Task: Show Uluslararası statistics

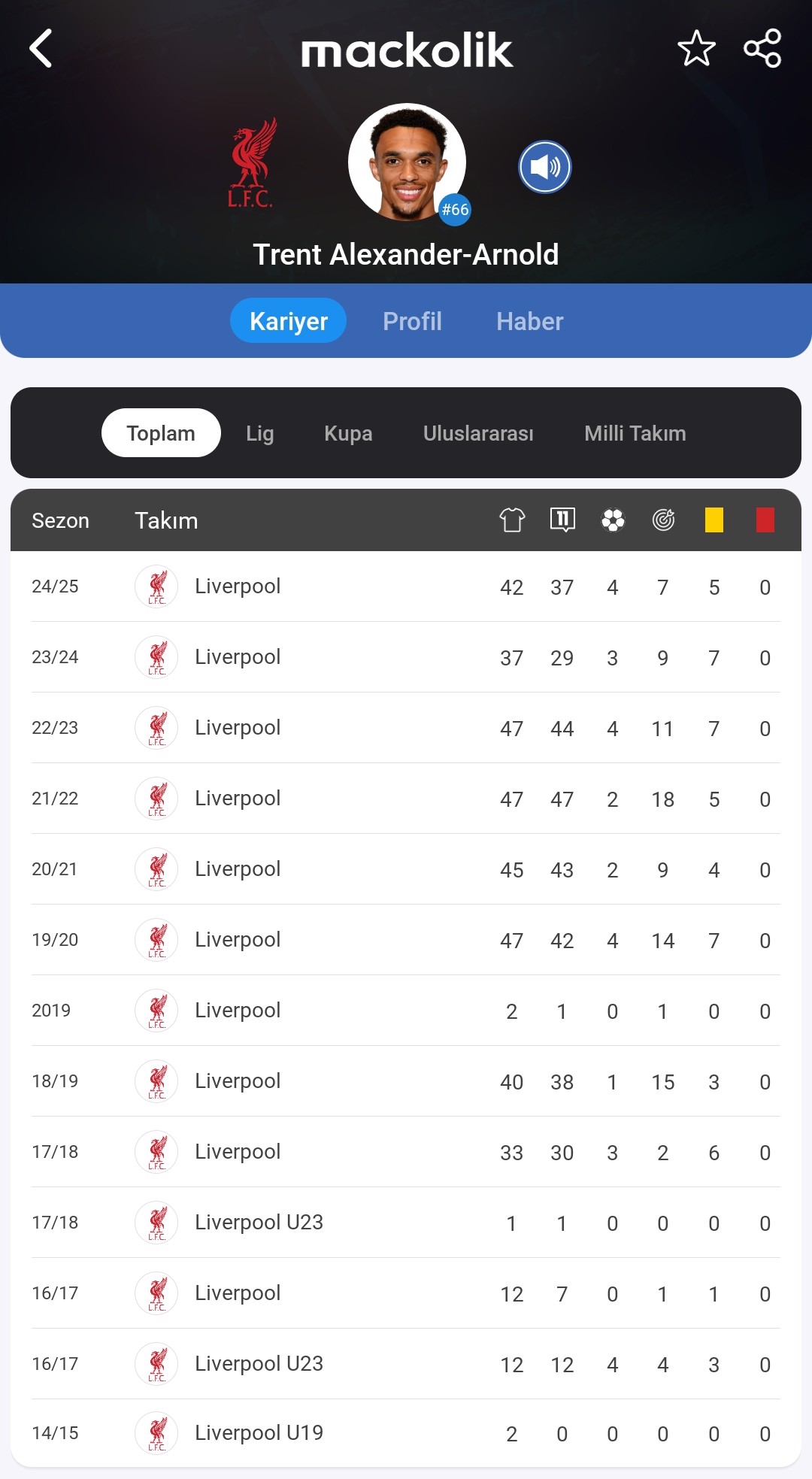Action: coord(478,433)
